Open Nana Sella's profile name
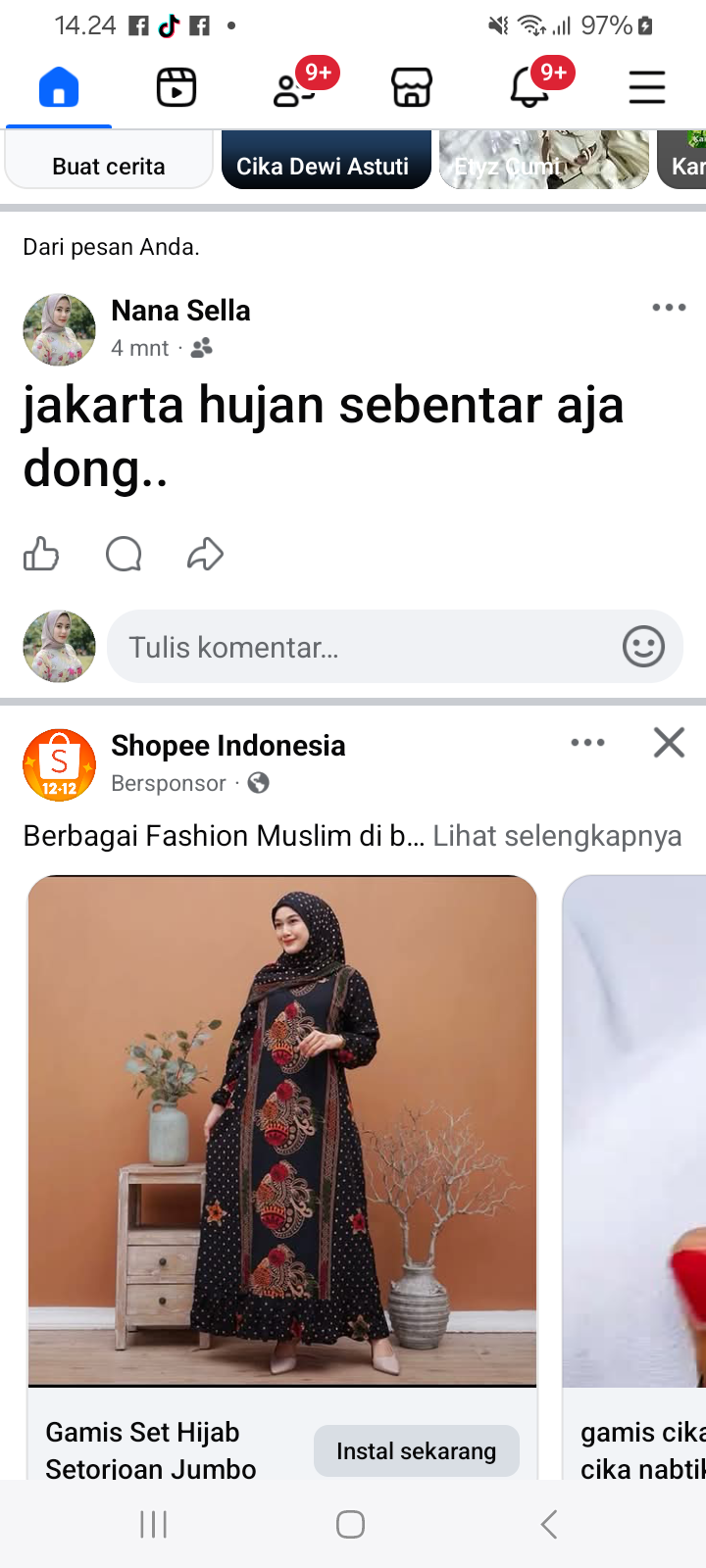The image size is (706, 1568). click(180, 311)
